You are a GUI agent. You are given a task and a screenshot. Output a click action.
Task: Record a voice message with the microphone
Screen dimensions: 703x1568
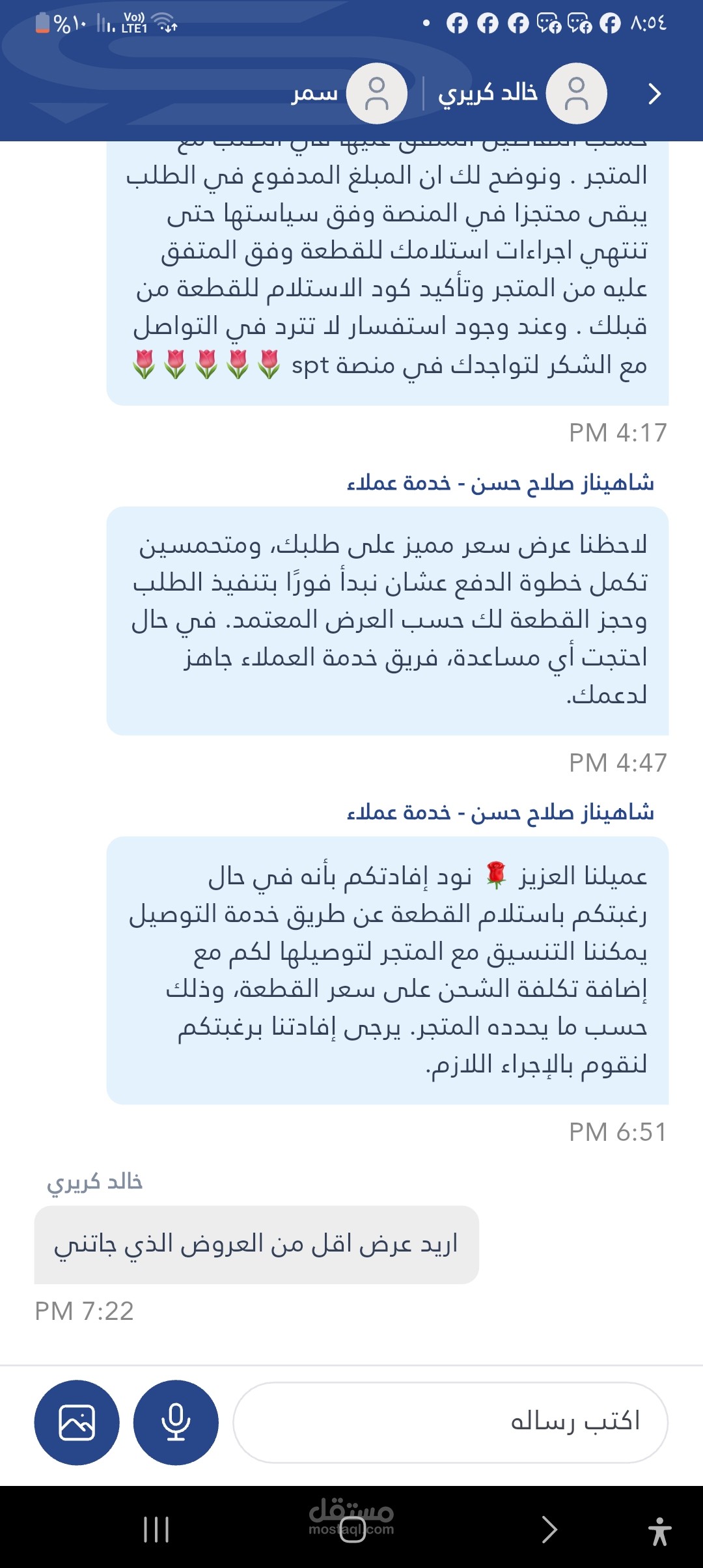click(x=176, y=1422)
